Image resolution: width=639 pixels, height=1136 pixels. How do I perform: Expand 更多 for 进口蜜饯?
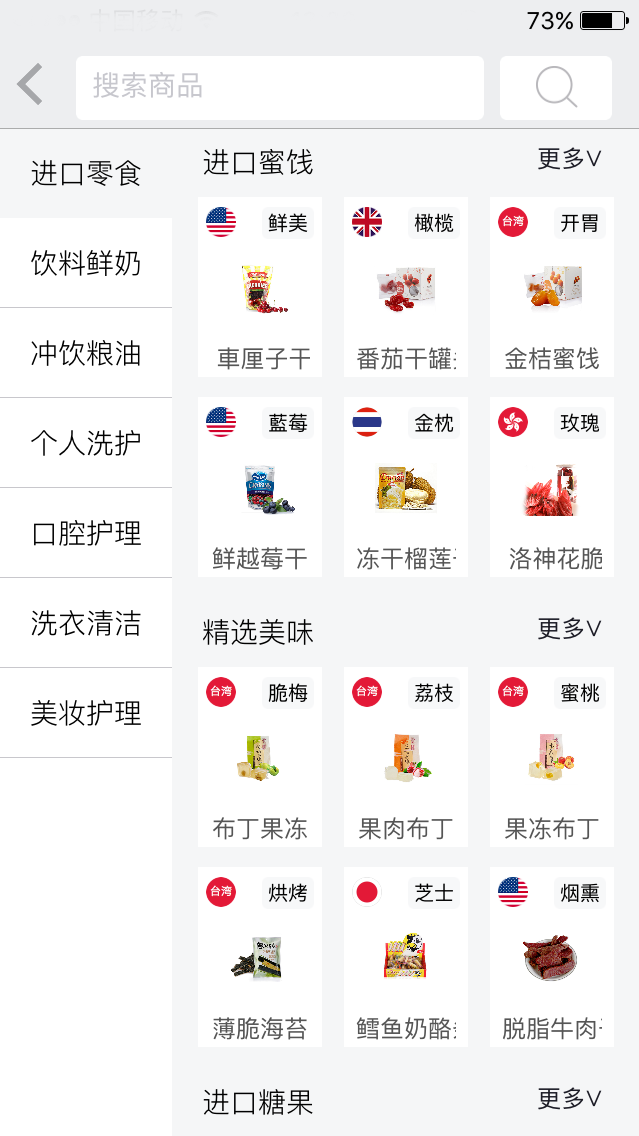(x=570, y=159)
